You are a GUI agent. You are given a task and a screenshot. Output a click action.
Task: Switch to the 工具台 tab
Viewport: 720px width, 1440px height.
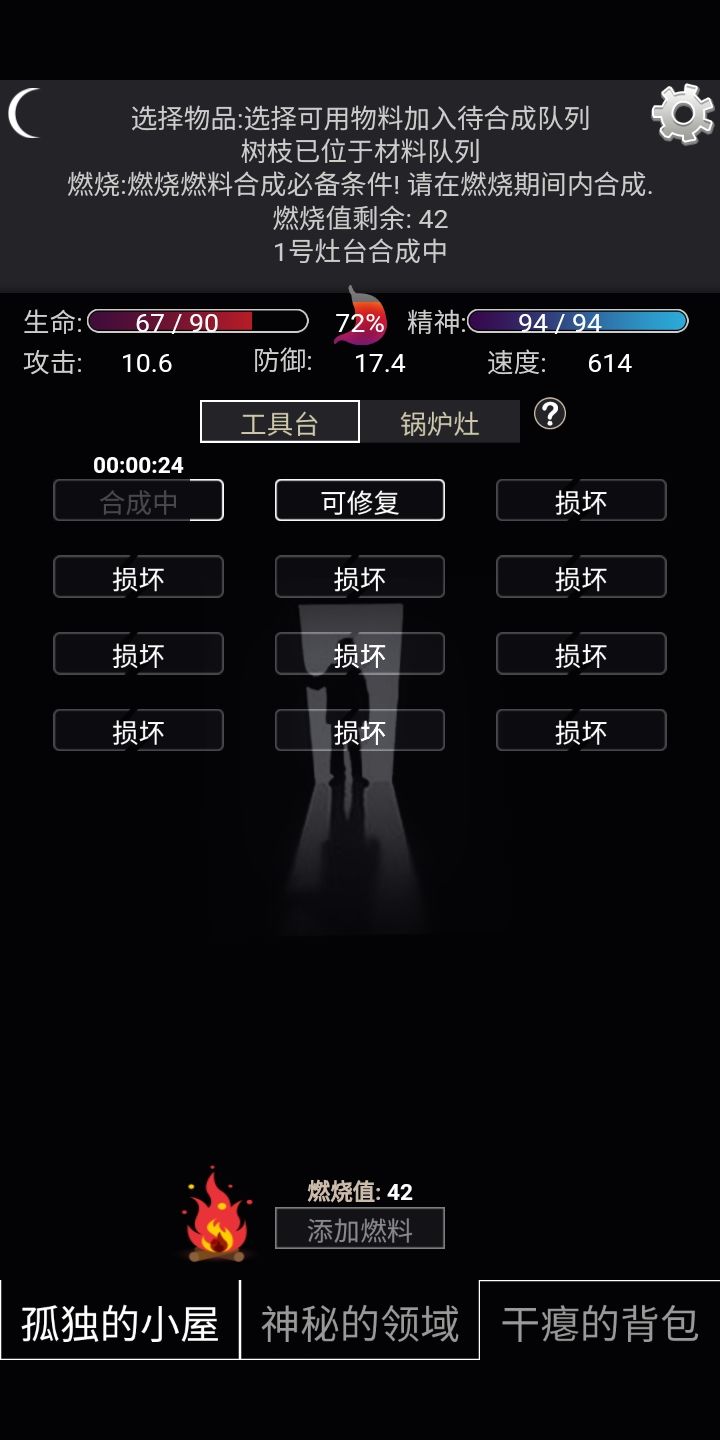click(x=280, y=421)
